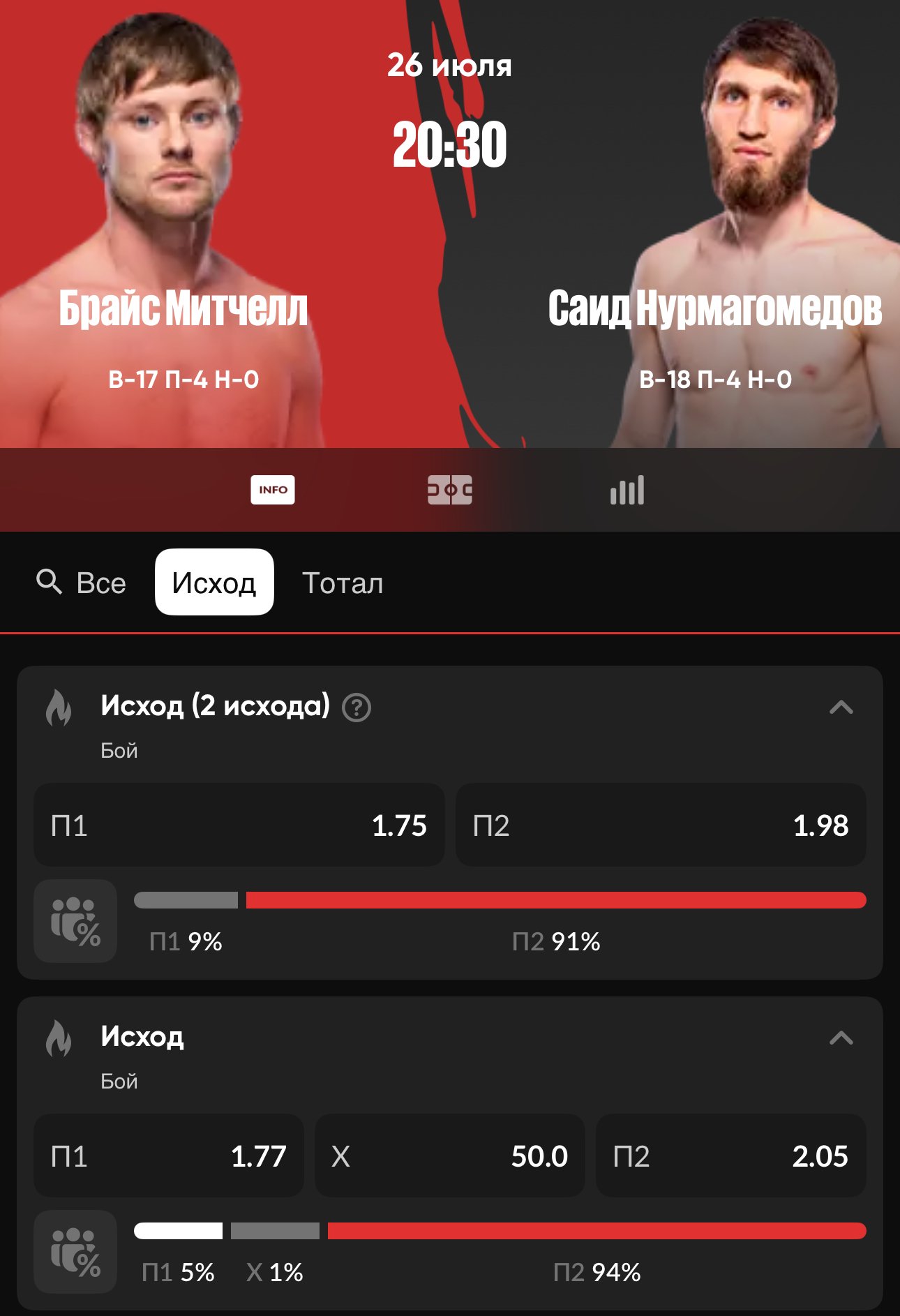
Task: Bet on П2 at 1.98
Action: (660, 825)
